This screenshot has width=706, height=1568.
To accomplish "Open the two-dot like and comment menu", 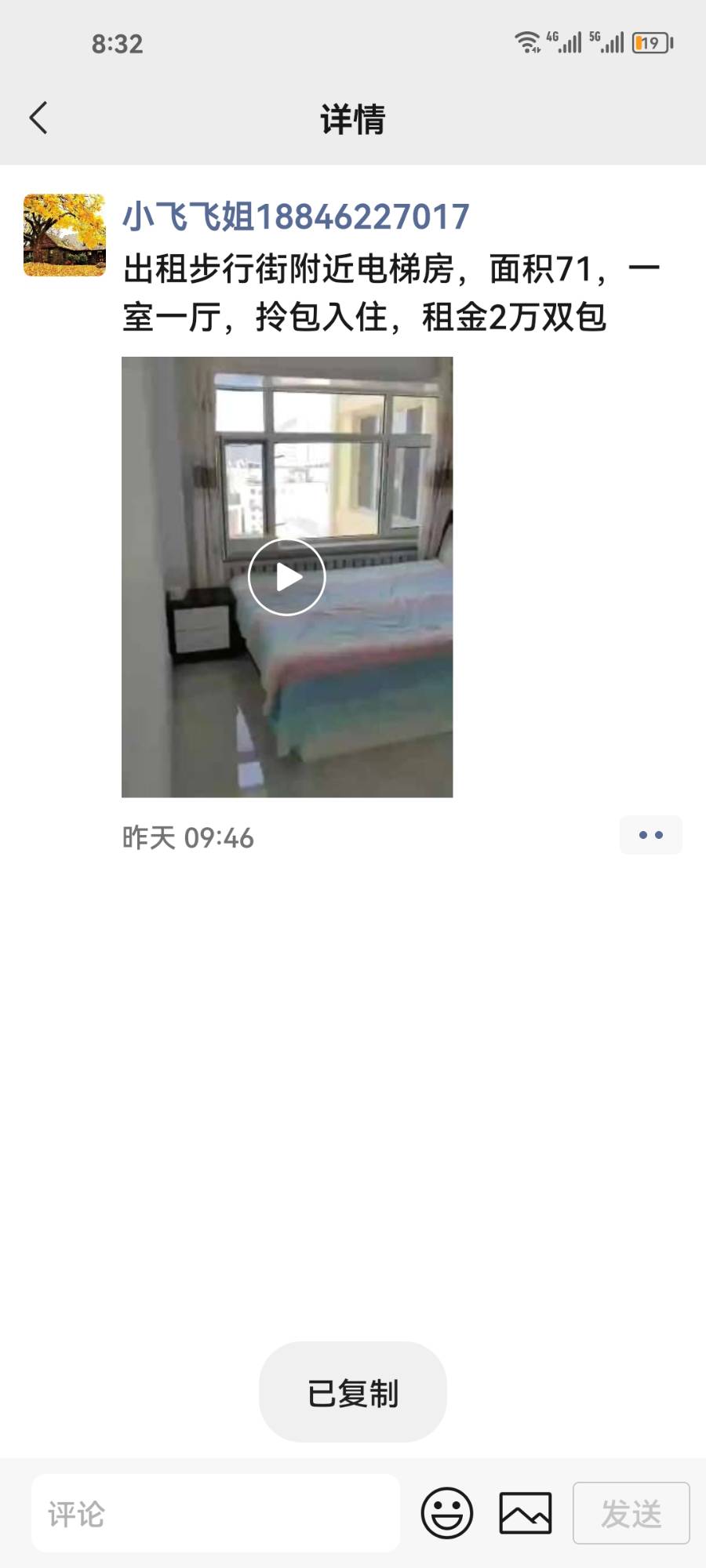I will point(650,835).
